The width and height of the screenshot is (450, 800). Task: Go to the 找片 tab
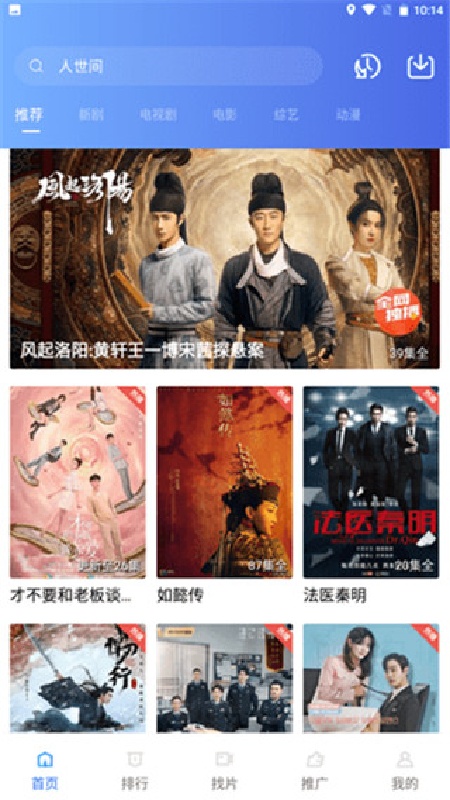coord(224,769)
